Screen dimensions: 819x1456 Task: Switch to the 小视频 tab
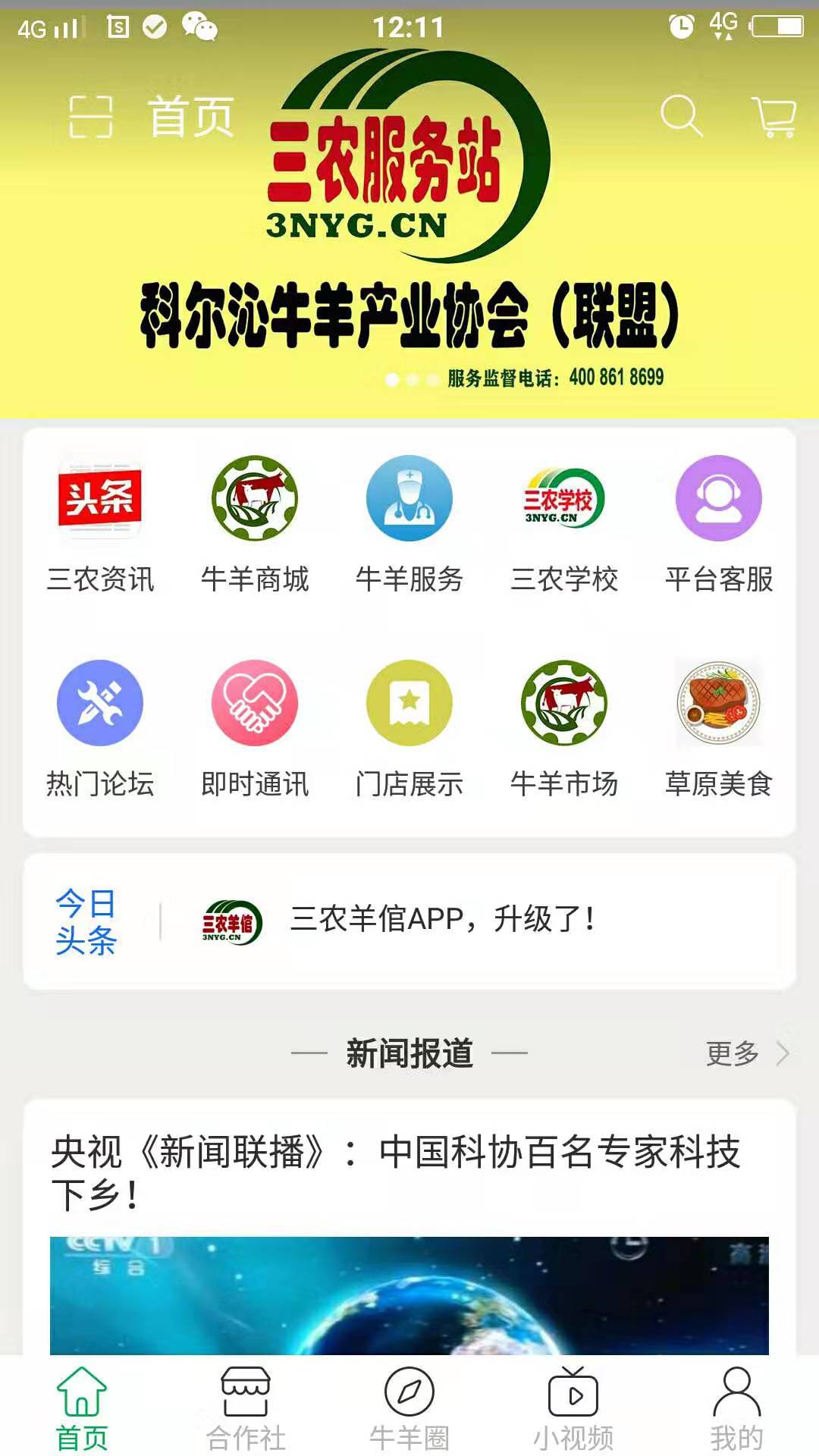tap(573, 1407)
